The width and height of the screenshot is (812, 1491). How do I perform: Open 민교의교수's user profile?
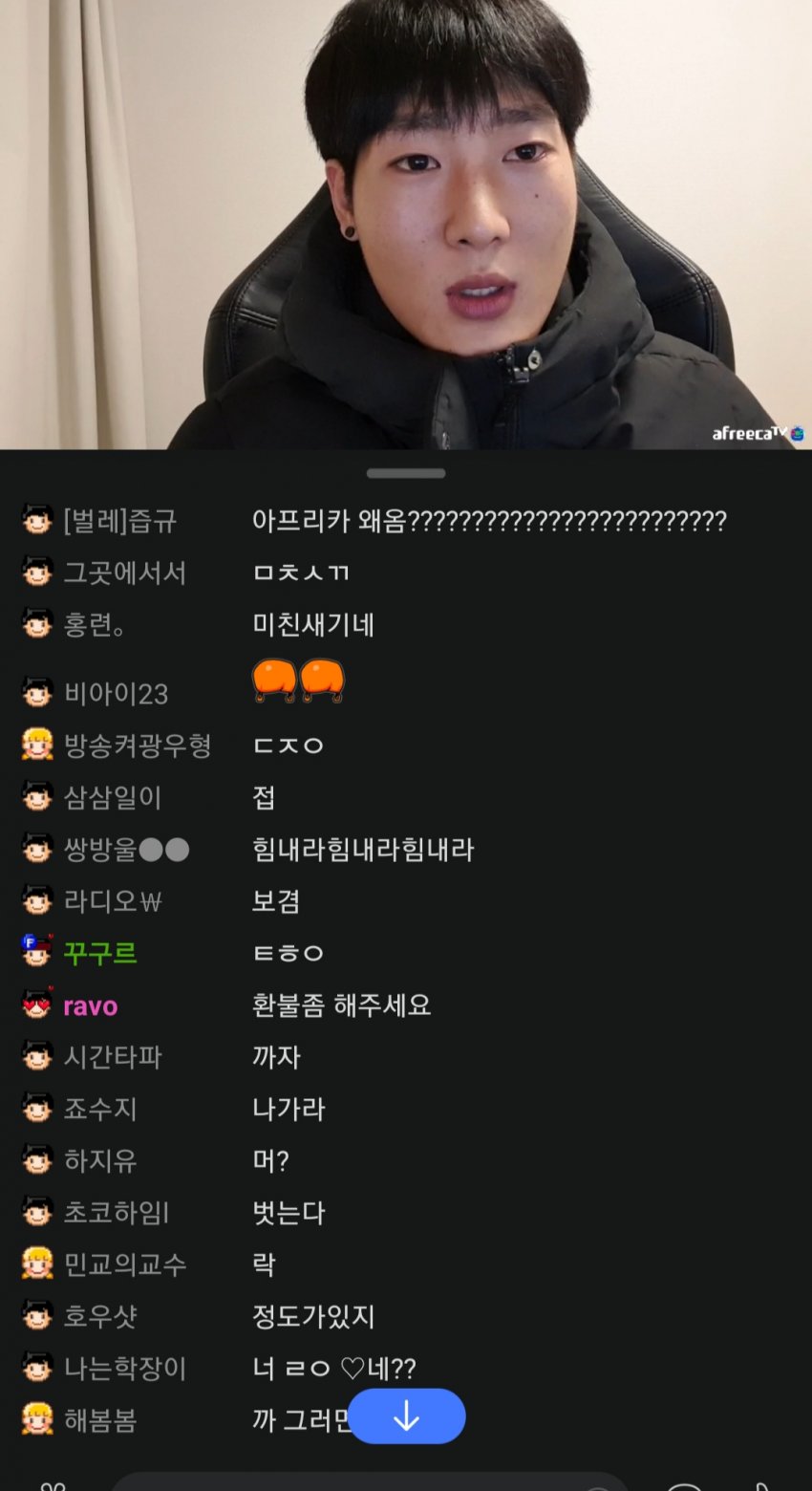click(124, 1264)
